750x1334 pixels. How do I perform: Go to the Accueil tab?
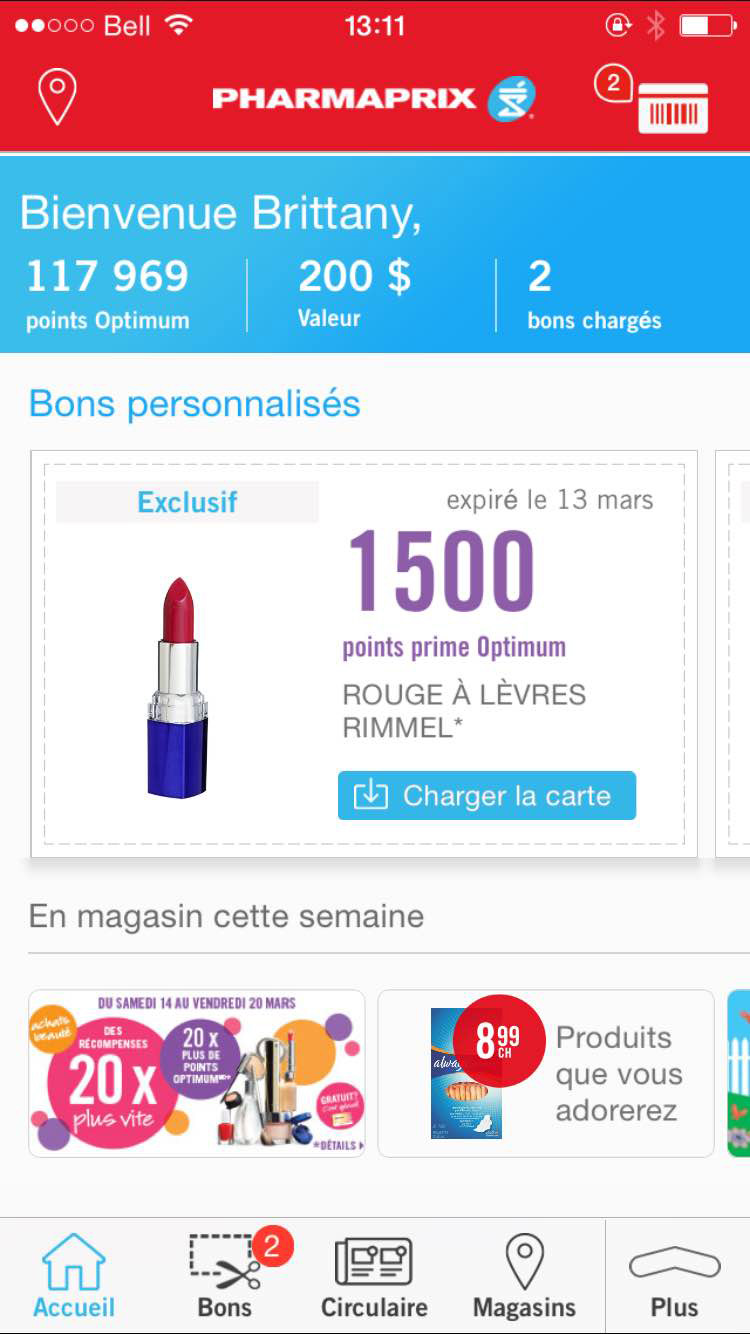point(74,1276)
